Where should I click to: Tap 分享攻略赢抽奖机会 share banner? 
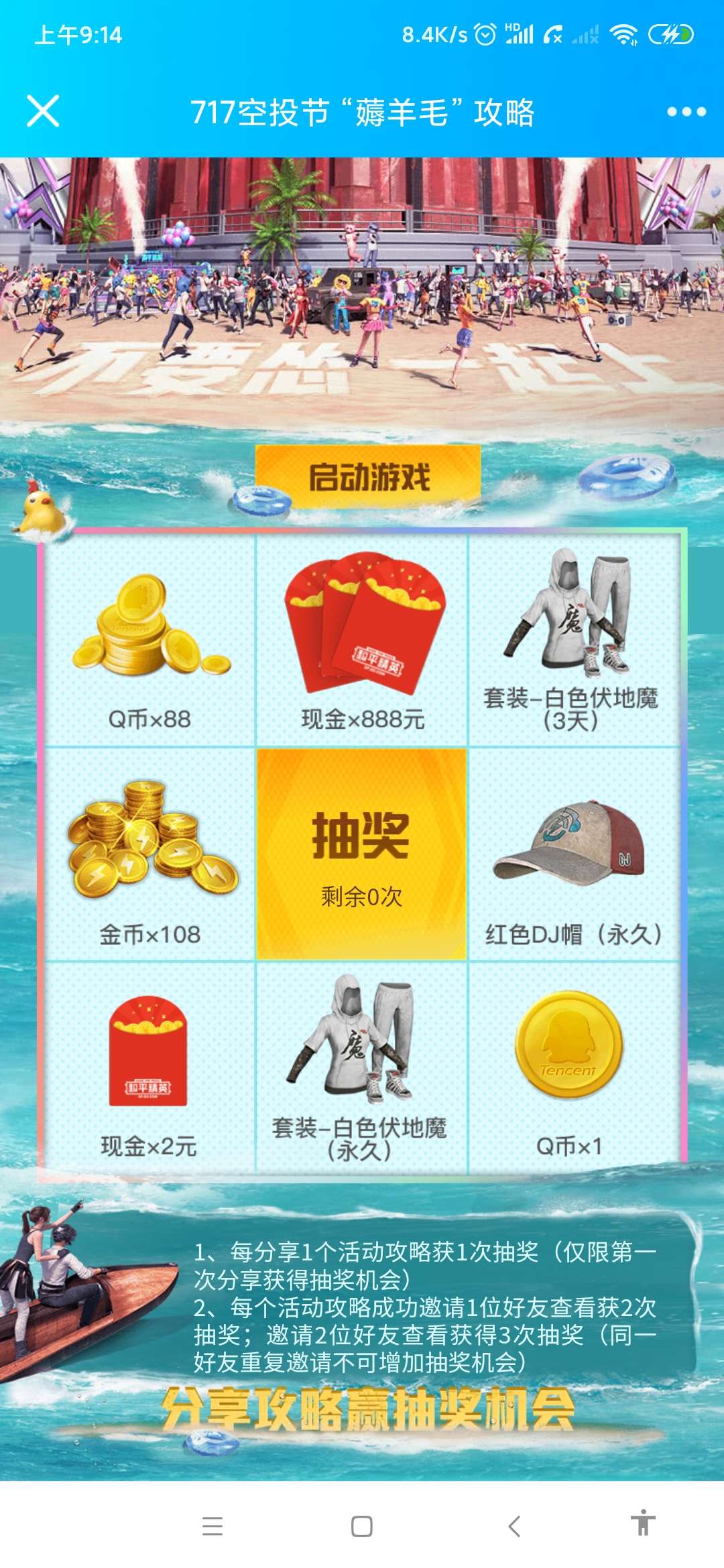(x=368, y=1409)
